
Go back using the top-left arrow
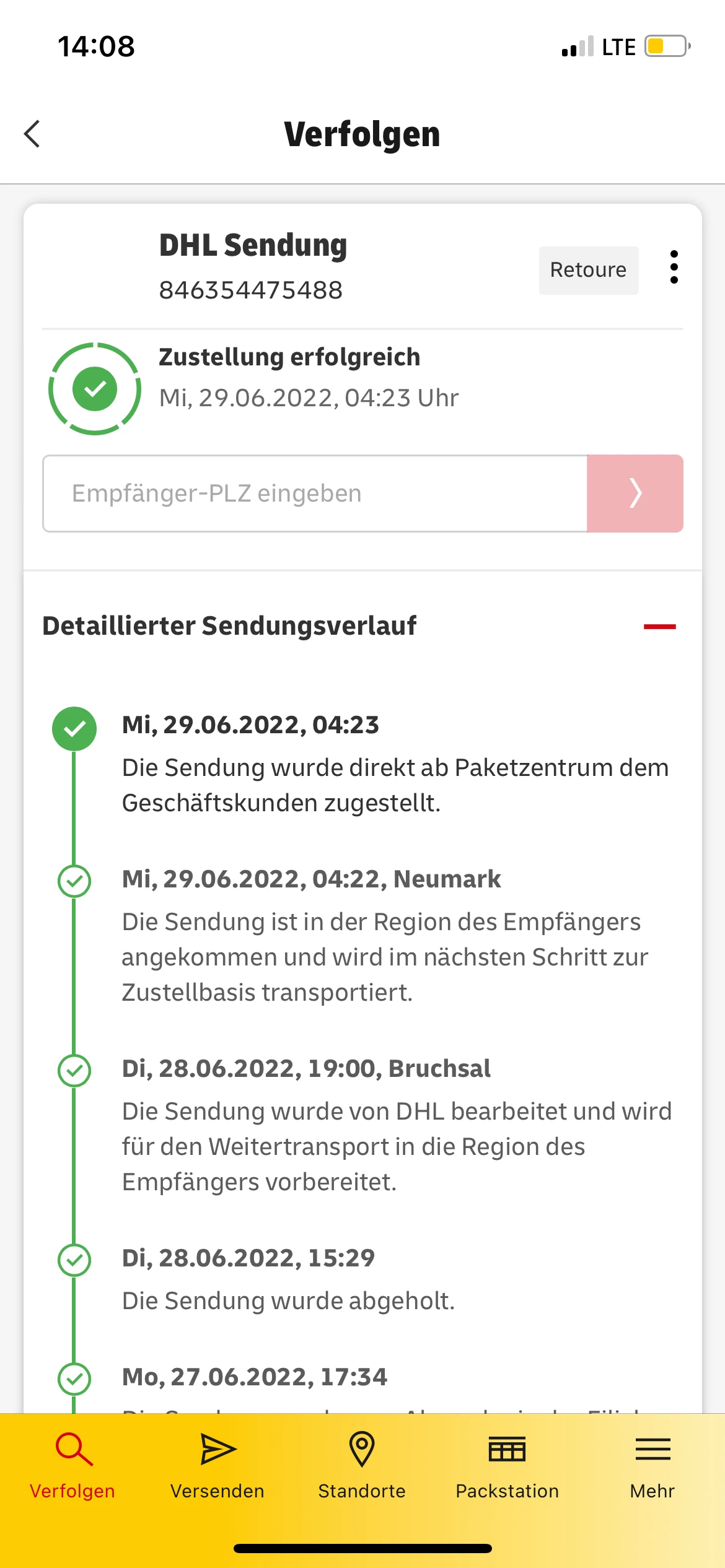32,134
